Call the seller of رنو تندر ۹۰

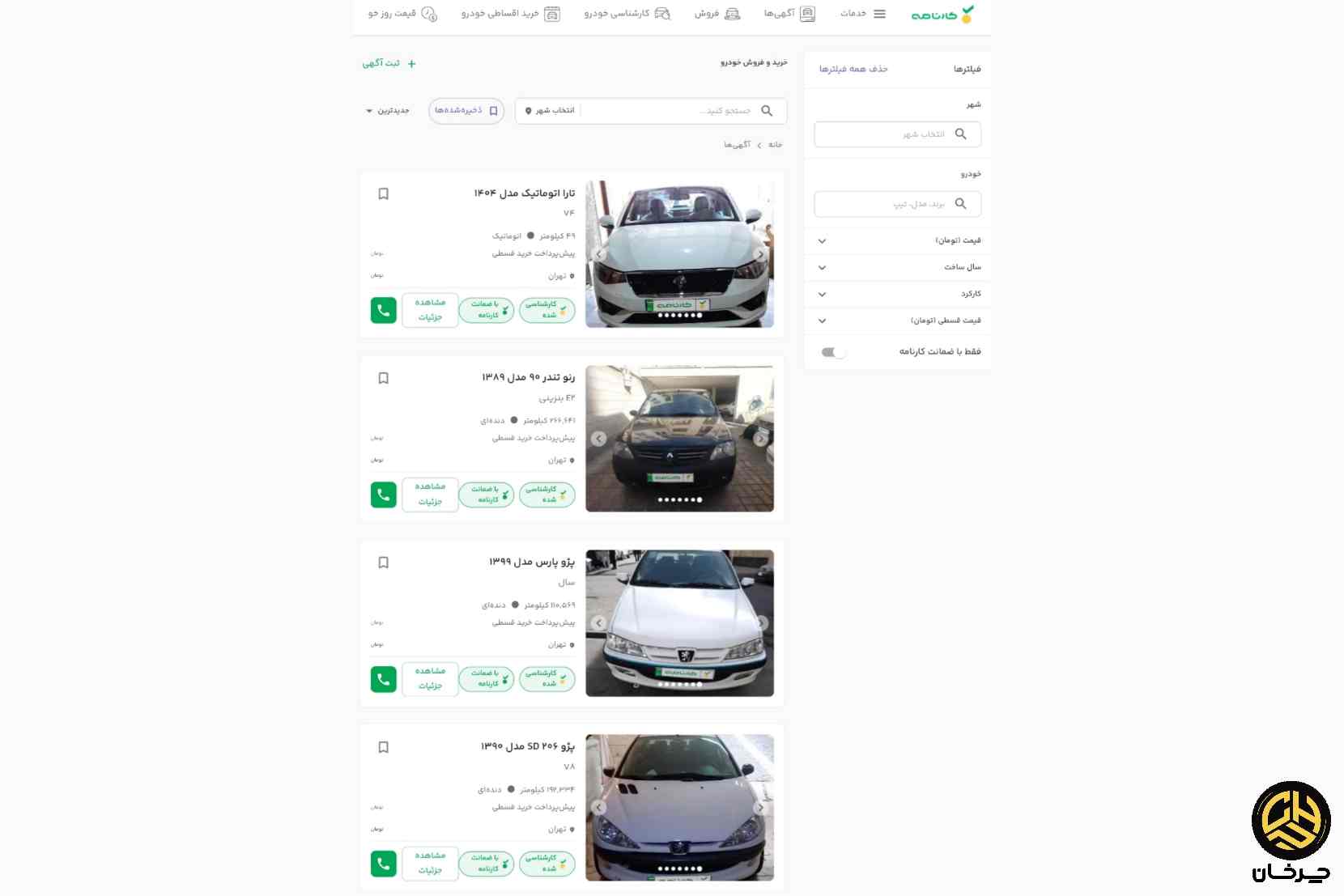click(x=384, y=495)
